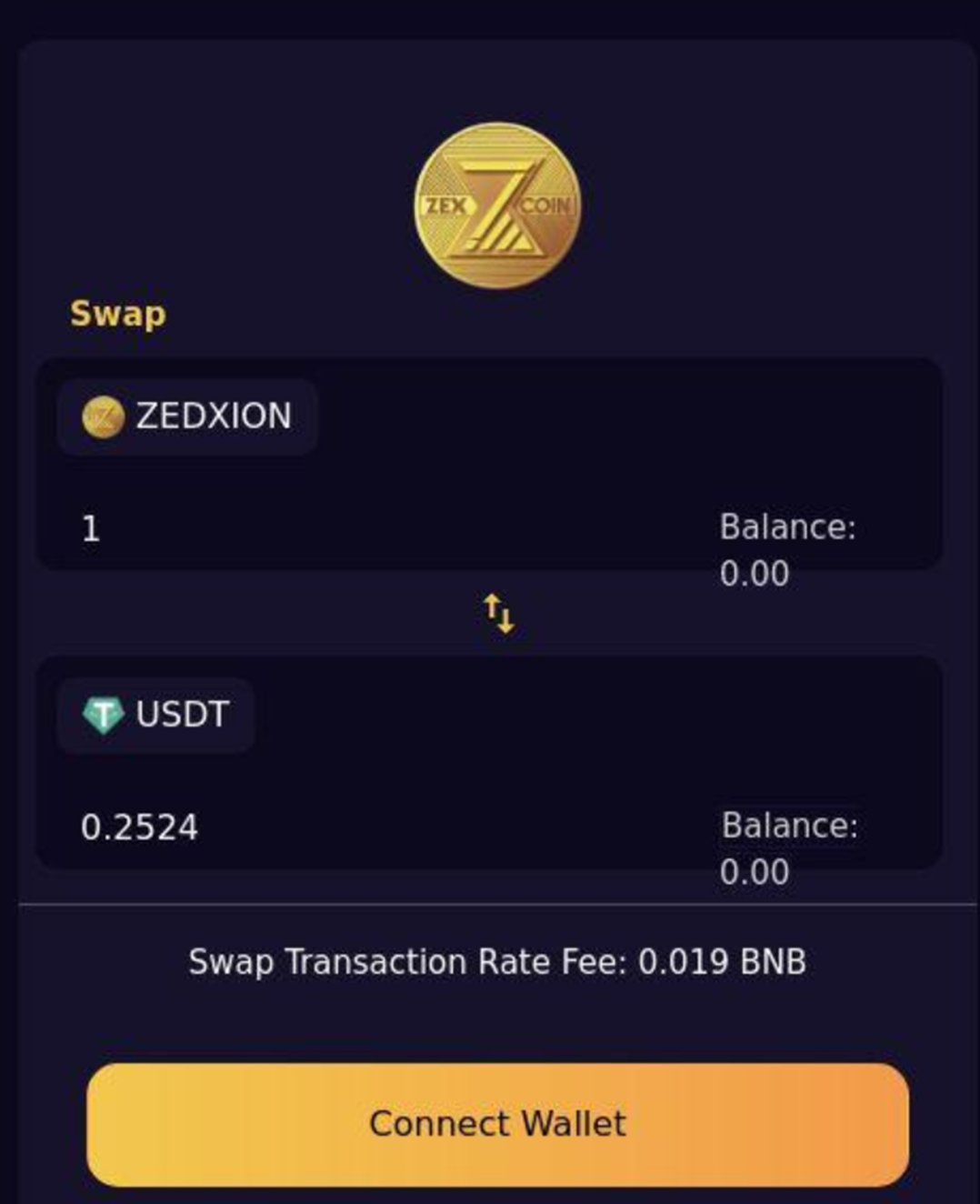Flip the swap direction arrows
This screenshot has width=980, height=1204.
[x=498, y=614]
